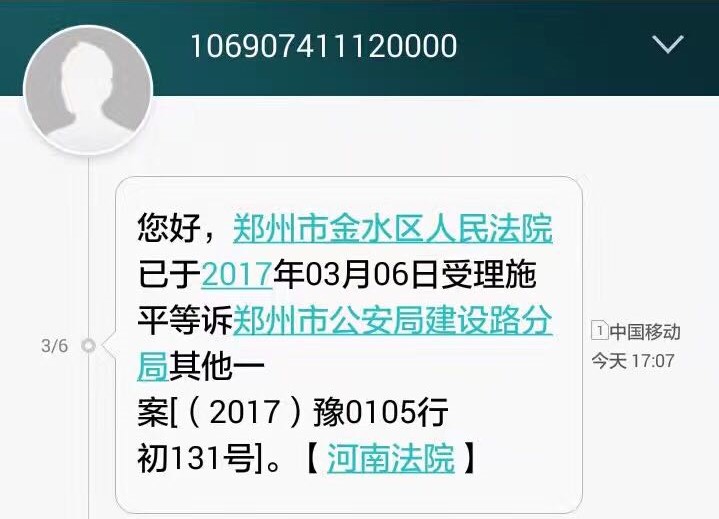Open the 郑州市金水区人民法院 link

(x=392, y=229)
